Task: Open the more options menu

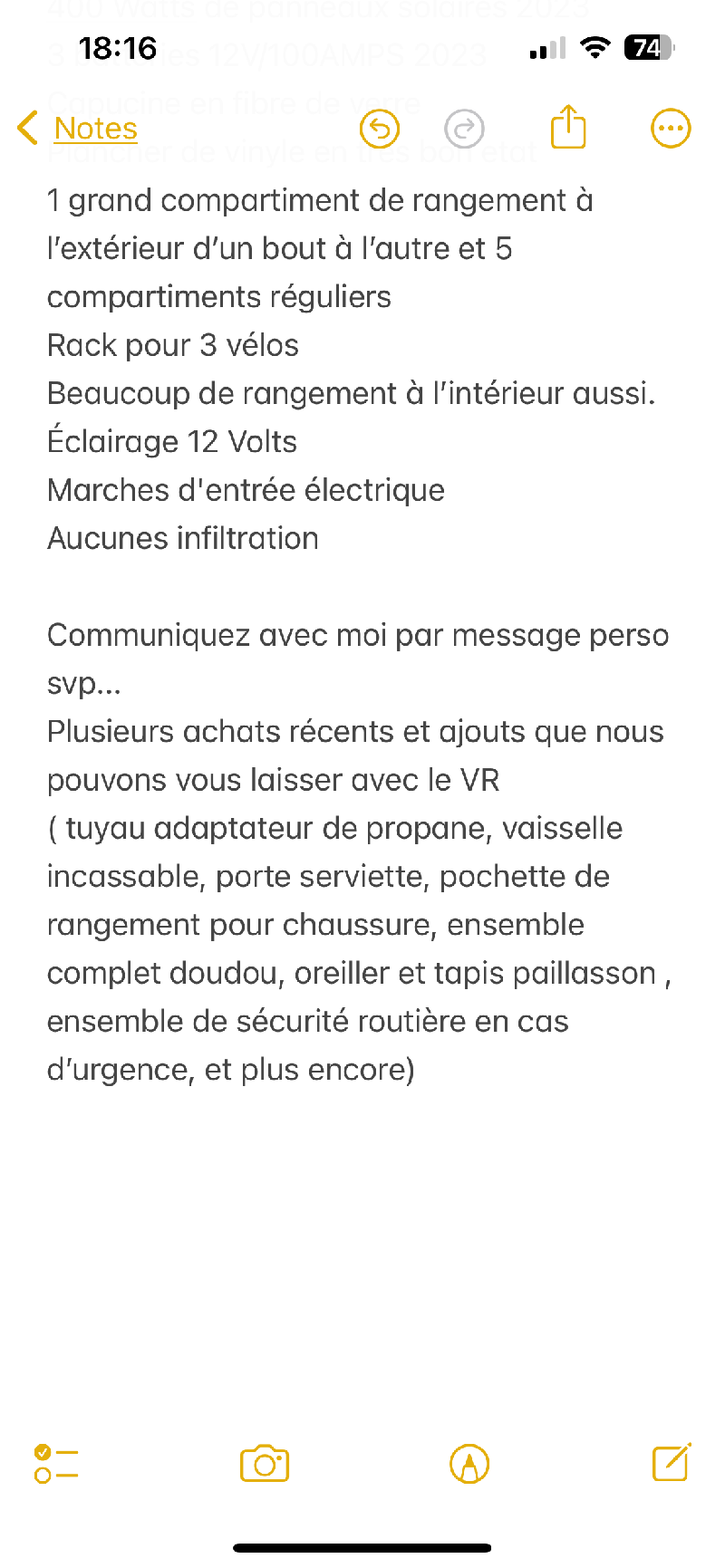Action: pos(671,129)
